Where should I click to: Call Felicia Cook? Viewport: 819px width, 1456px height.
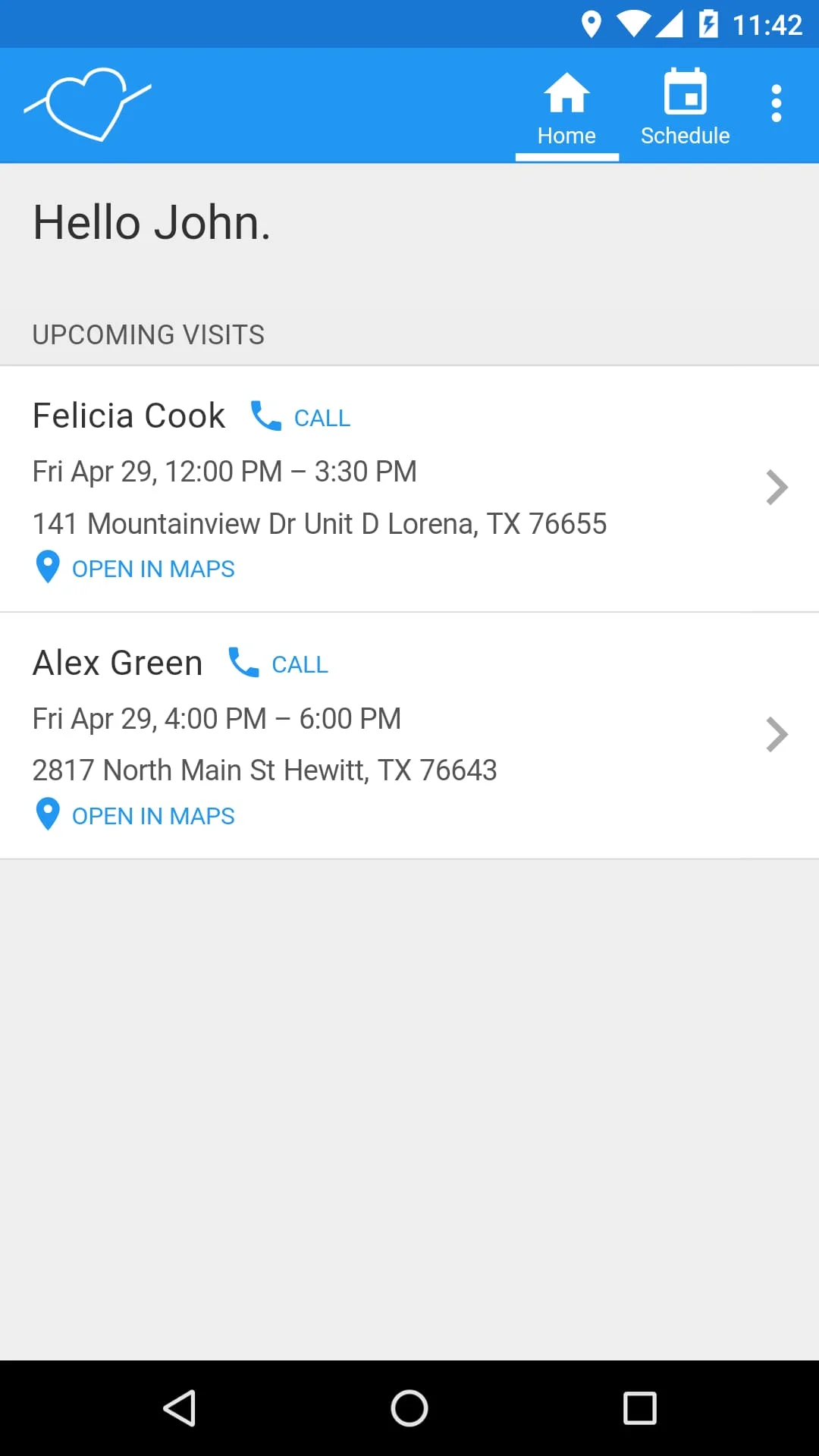coord(322,417)
